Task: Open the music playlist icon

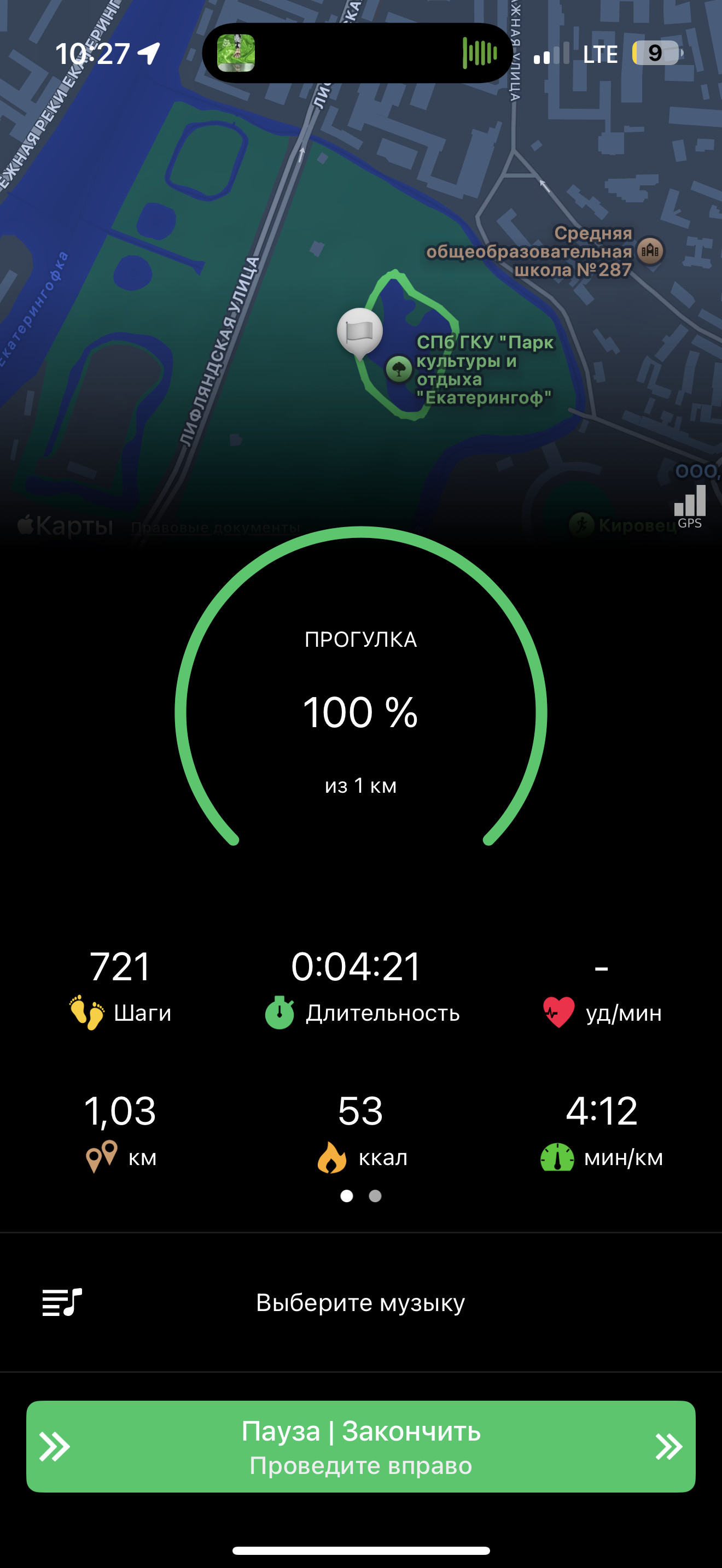Action: pos(62,1302)
